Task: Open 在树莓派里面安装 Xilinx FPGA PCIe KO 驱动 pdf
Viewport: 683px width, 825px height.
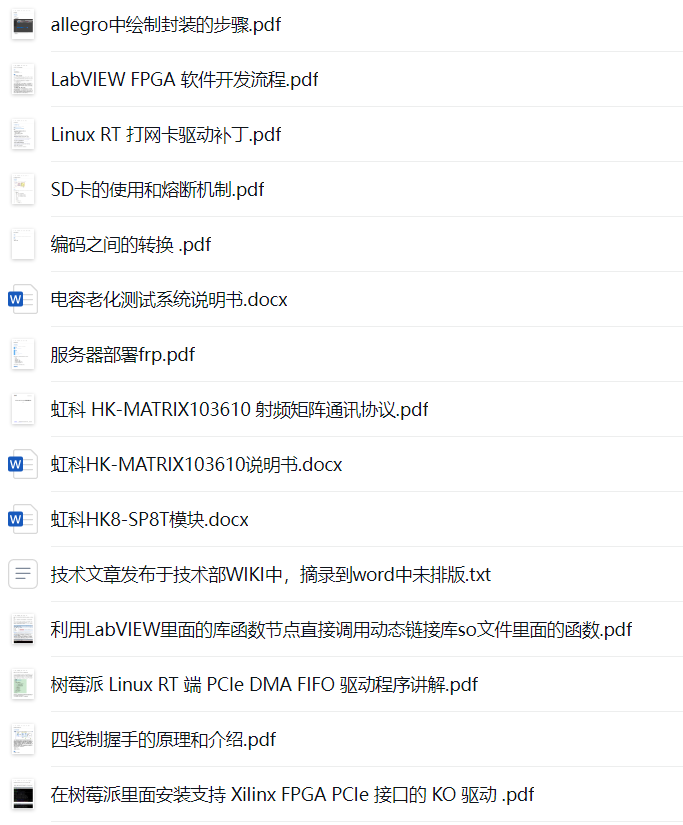Action: coord(292,795)
